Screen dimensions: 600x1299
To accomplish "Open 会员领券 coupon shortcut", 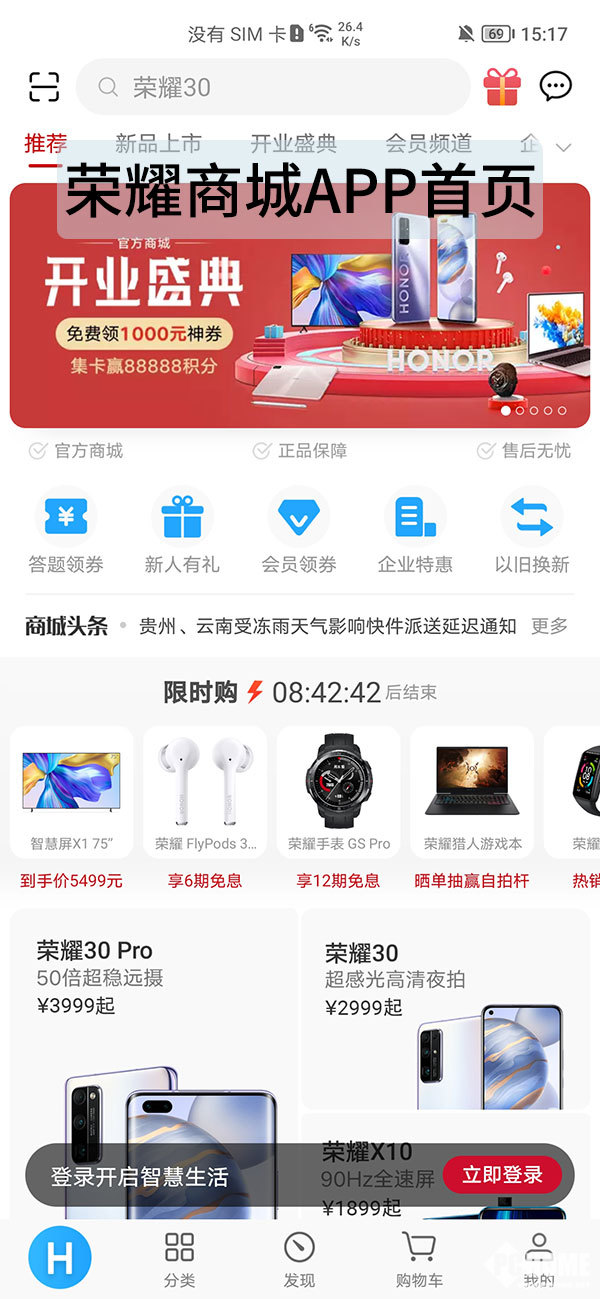I will tap(299, 530).
